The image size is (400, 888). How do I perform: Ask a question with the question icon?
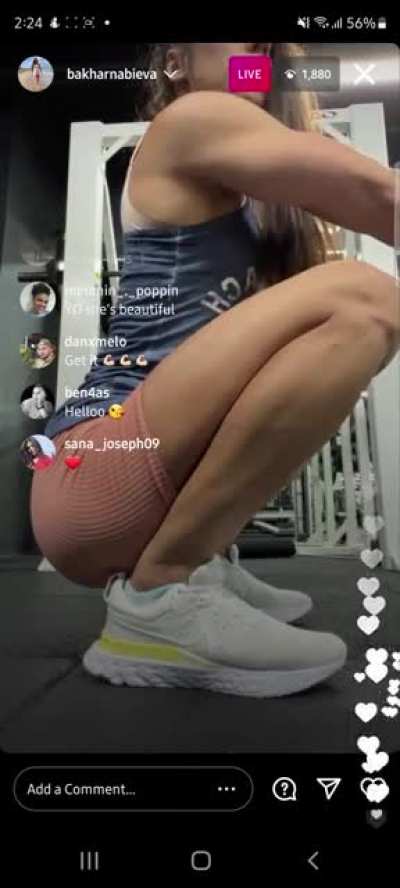pyautogui.click(x=284, y=789)
